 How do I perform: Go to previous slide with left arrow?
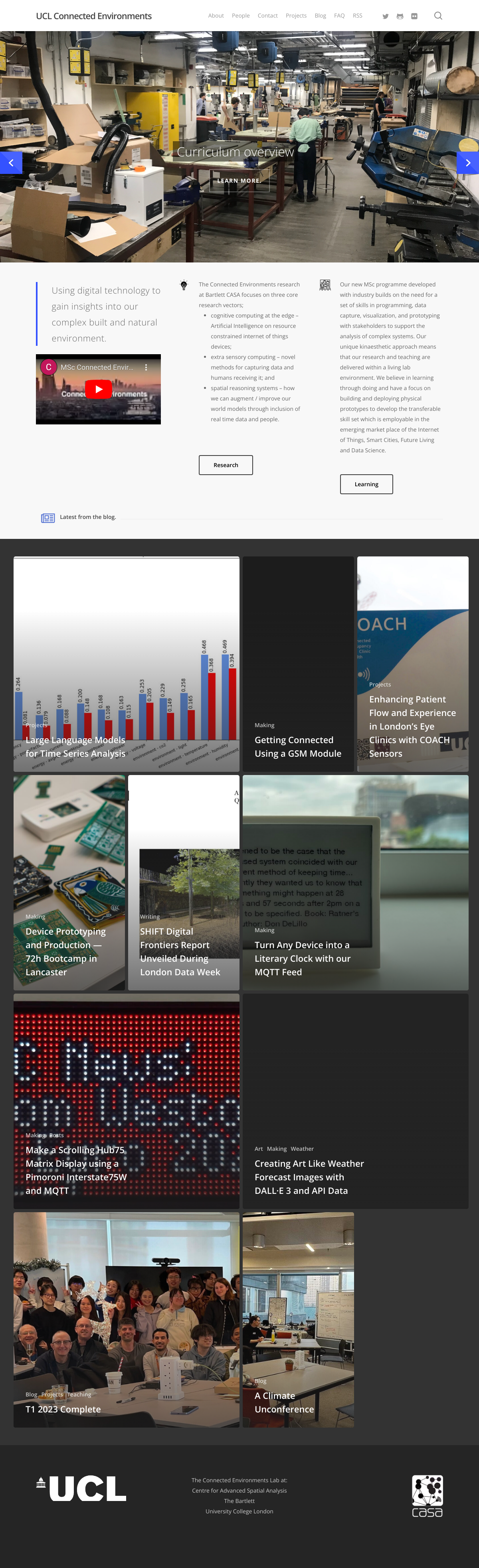point(11,163)
